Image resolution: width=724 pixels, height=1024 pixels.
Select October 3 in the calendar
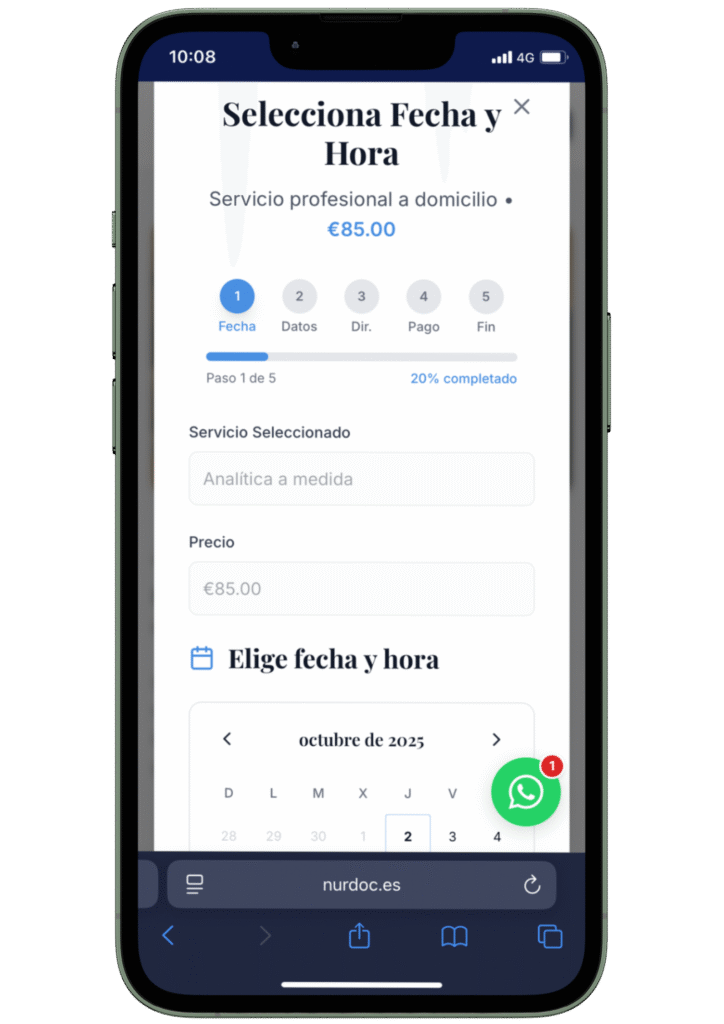pos(452,836)
